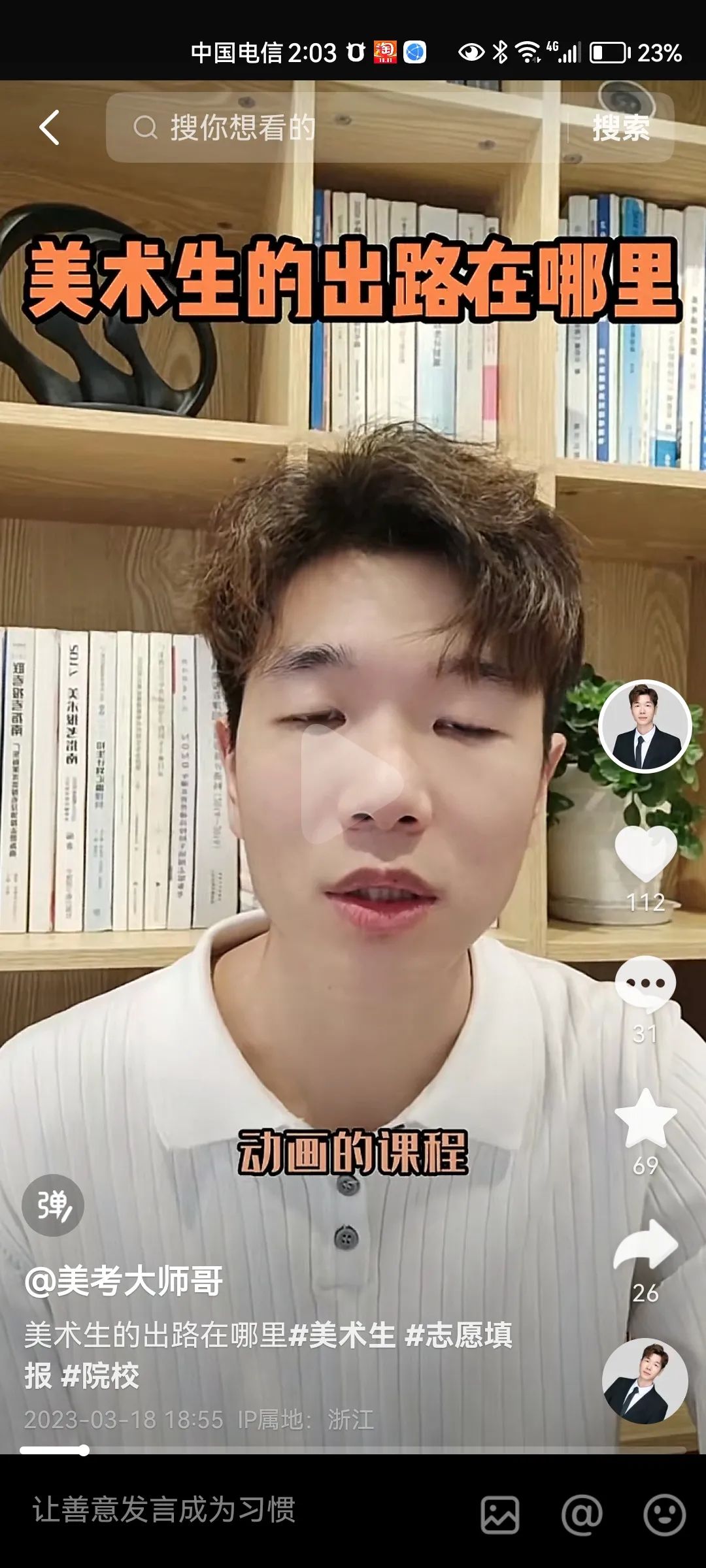The height and width of the screenshot is (1568, 706).
Task: Open the emoji picker icon
Action: tap(664, 1514)
